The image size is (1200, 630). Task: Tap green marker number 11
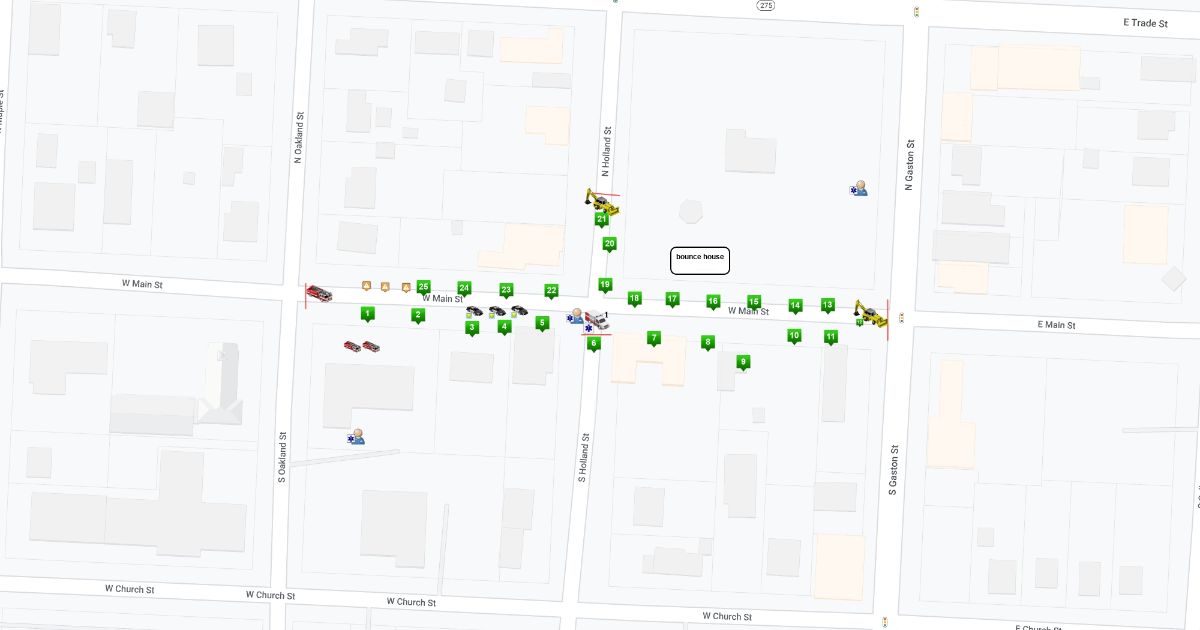click(x=830, y=337)
